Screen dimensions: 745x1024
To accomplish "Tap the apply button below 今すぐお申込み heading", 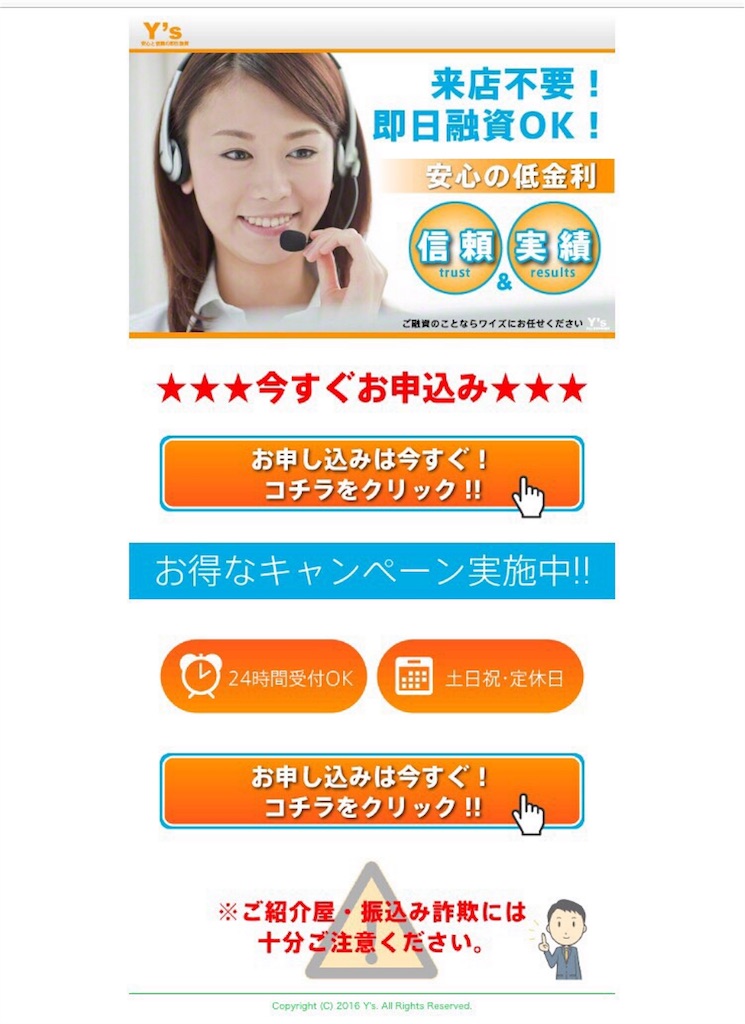I will pyautogui.click(x=371, y=474).
